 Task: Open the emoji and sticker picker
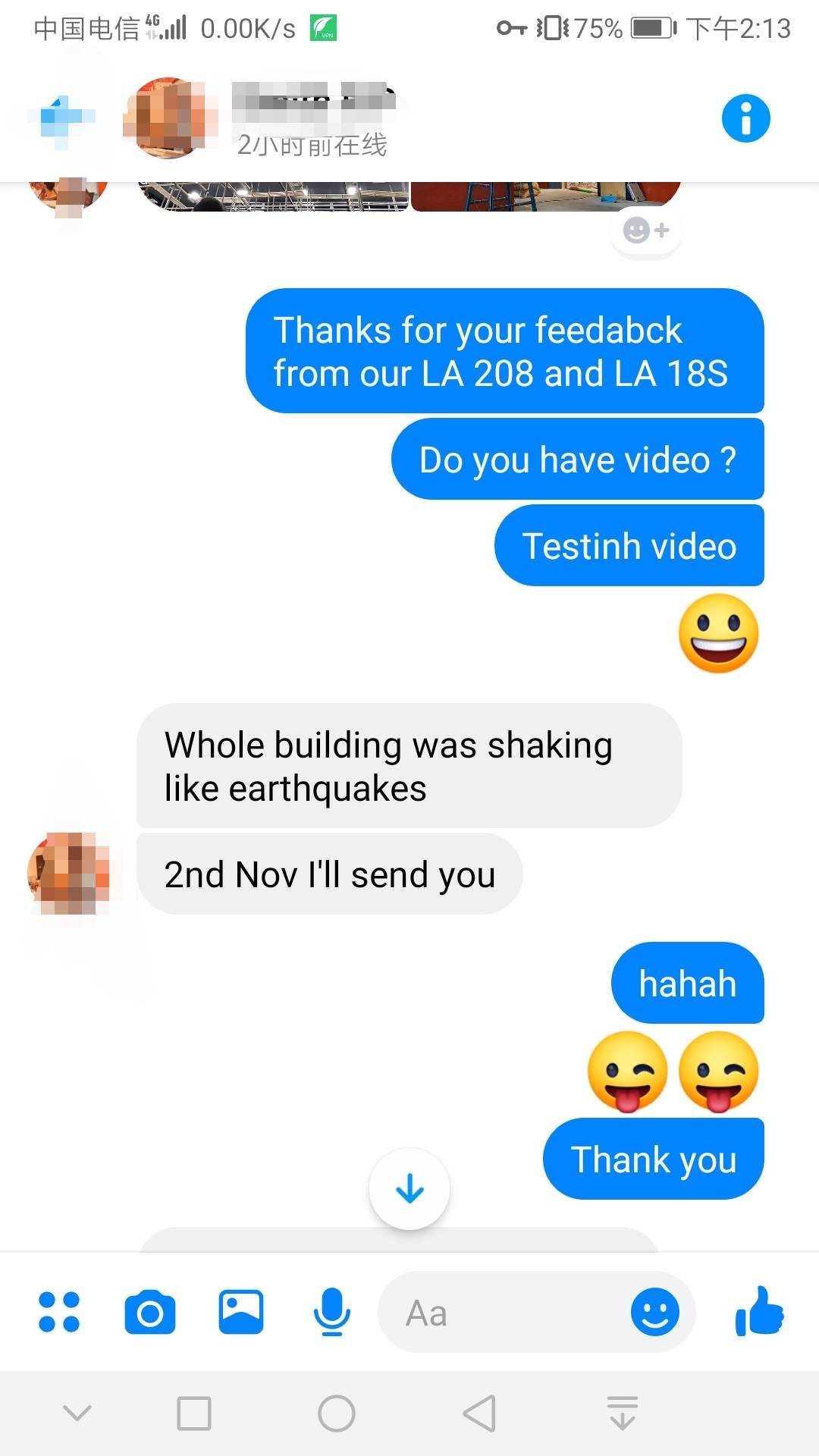pos(654,1313)
